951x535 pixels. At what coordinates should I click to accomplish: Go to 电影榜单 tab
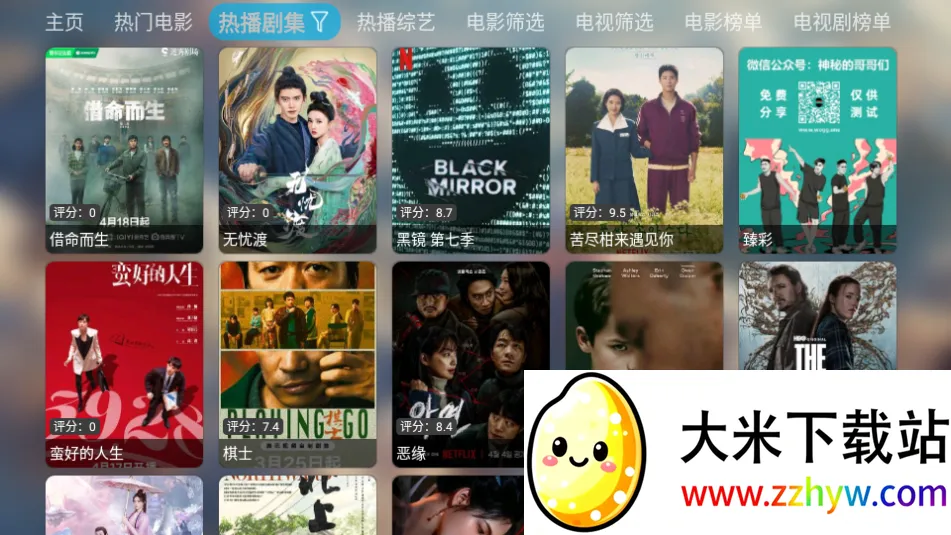(x=723, y=22)
